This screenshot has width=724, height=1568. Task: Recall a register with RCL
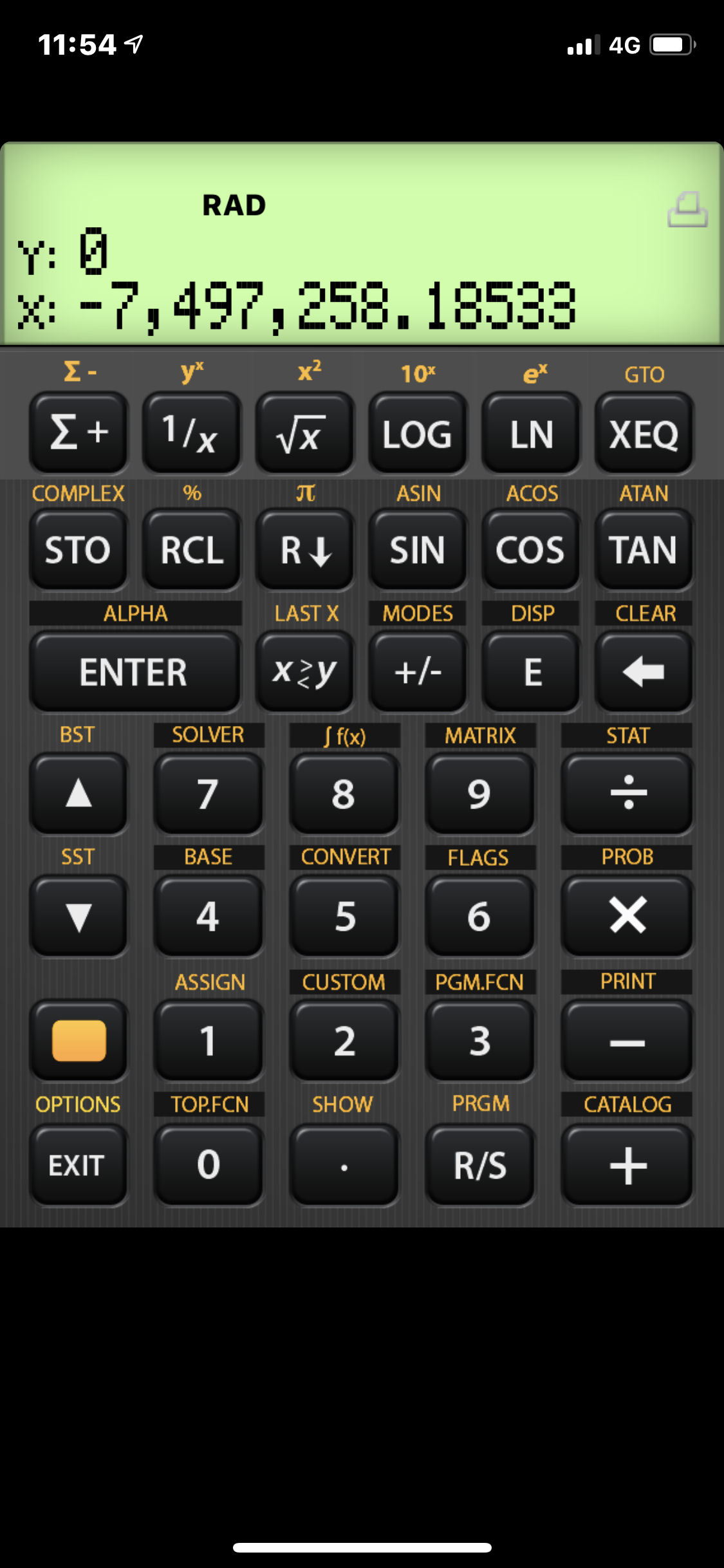point(192,550)
